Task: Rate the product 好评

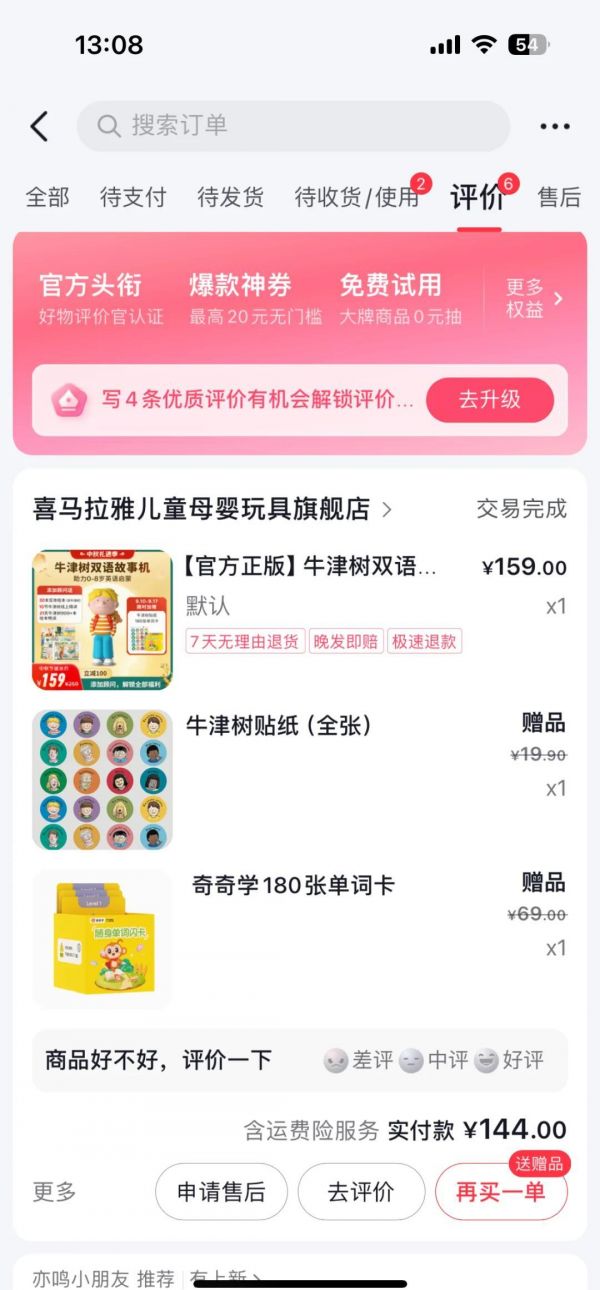Action: click(x=509, y=1061)
